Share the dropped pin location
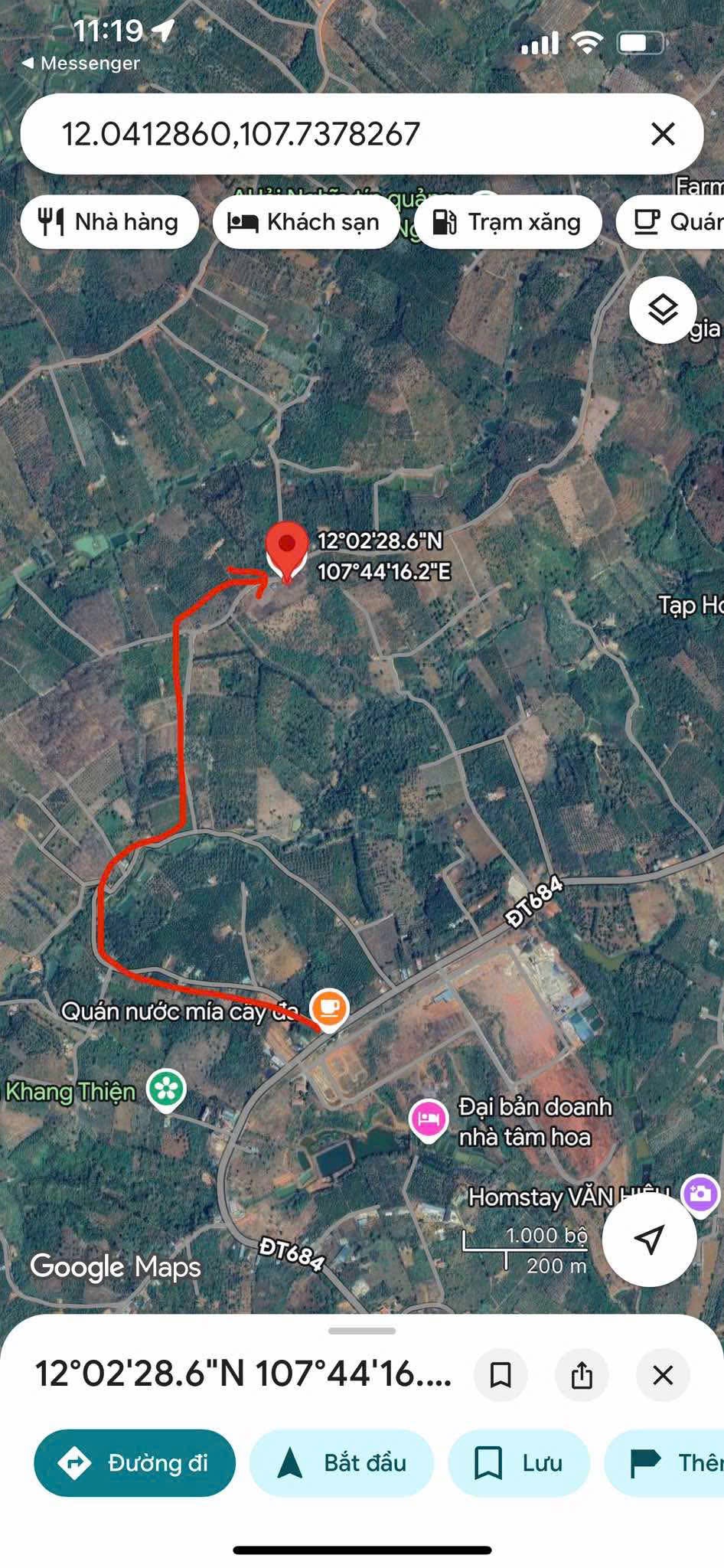The width and height of the screenshot is (724, 1568). point(582,1375)
